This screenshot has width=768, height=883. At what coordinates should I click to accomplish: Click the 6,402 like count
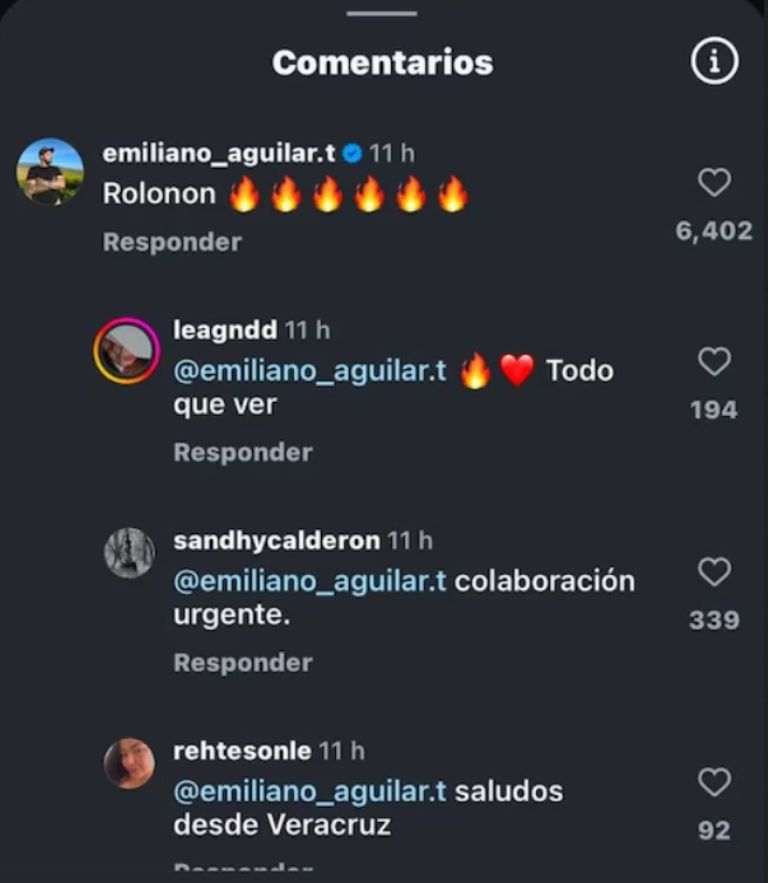[x=712, y=229]
